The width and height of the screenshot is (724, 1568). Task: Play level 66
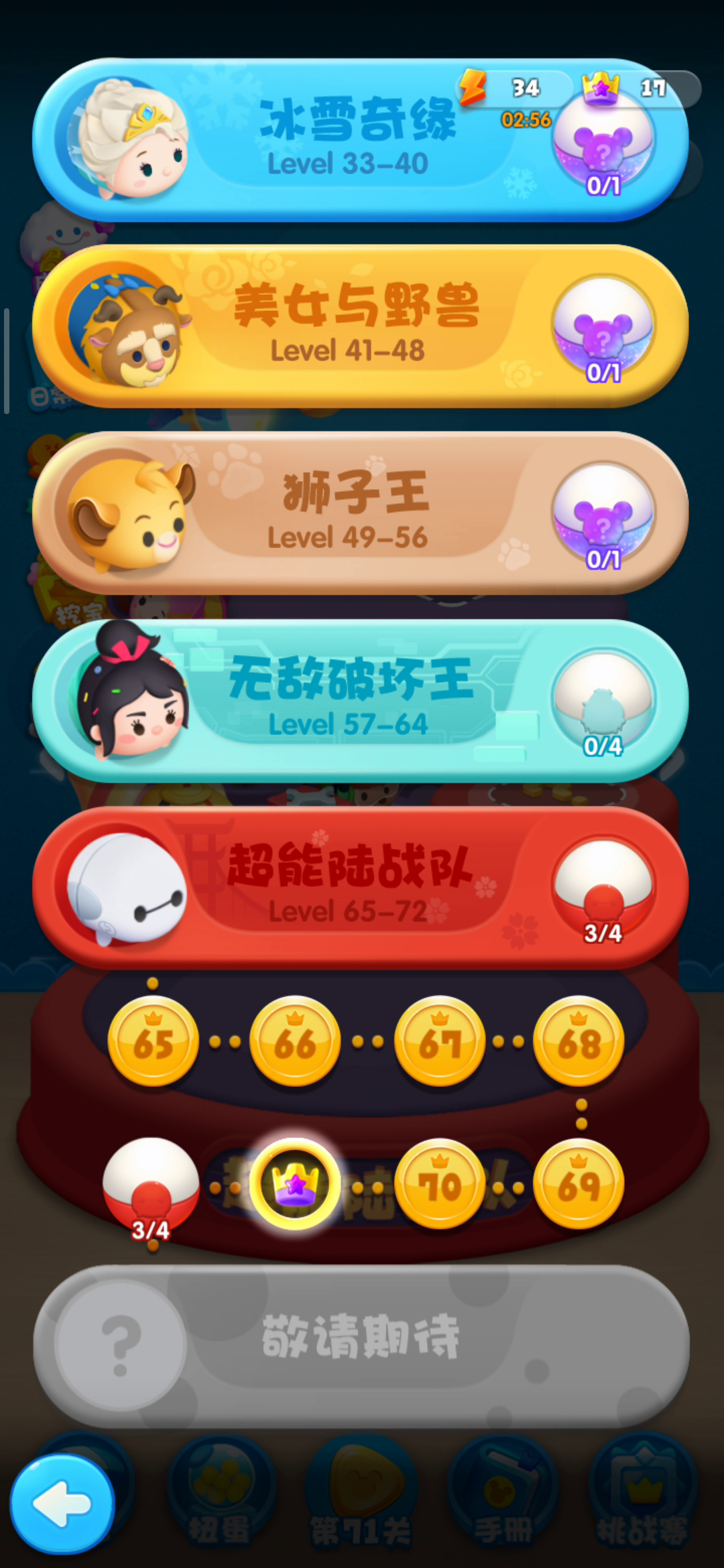click(x=295, y=1041)
